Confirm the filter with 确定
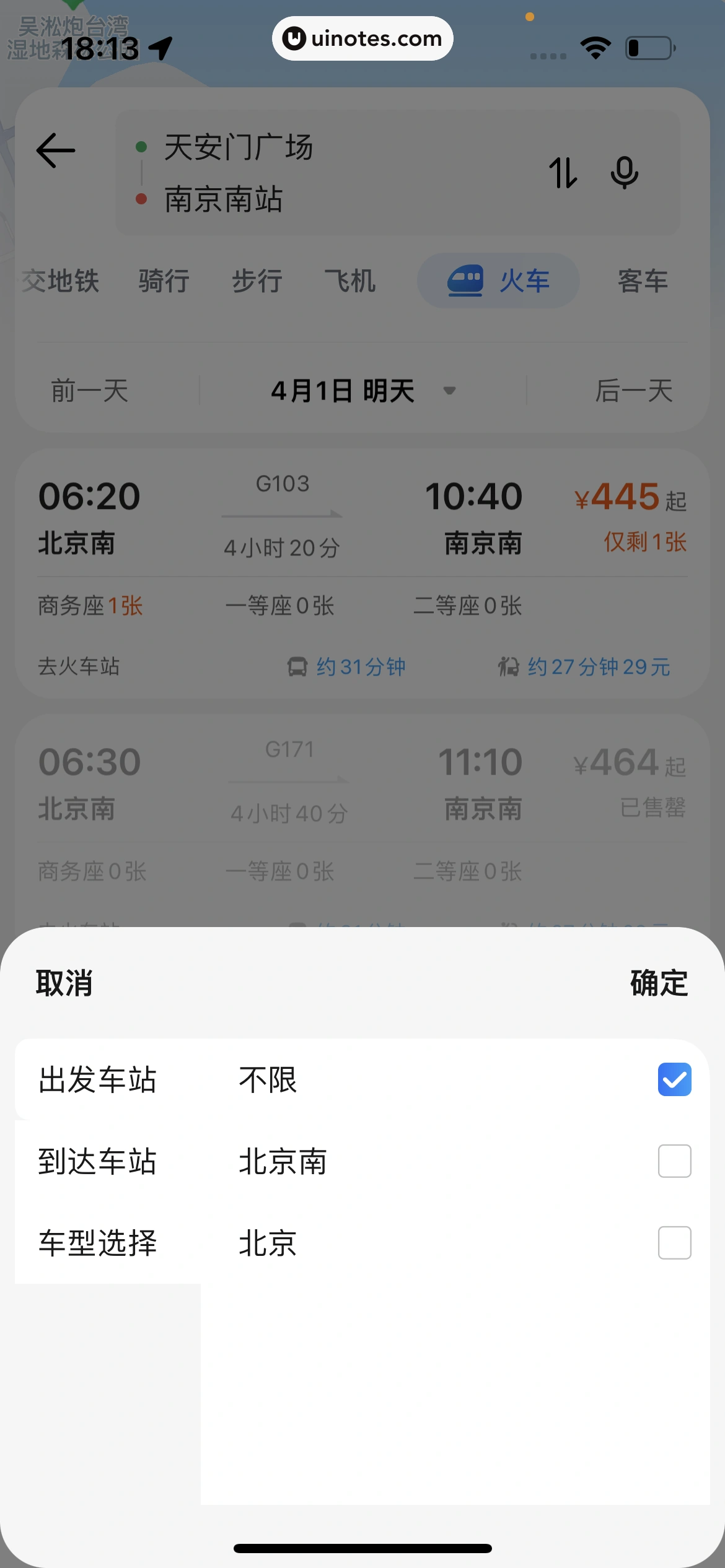Image resolution: width=725 pixels, height=1568 pixels. click(x=659, y=983)
